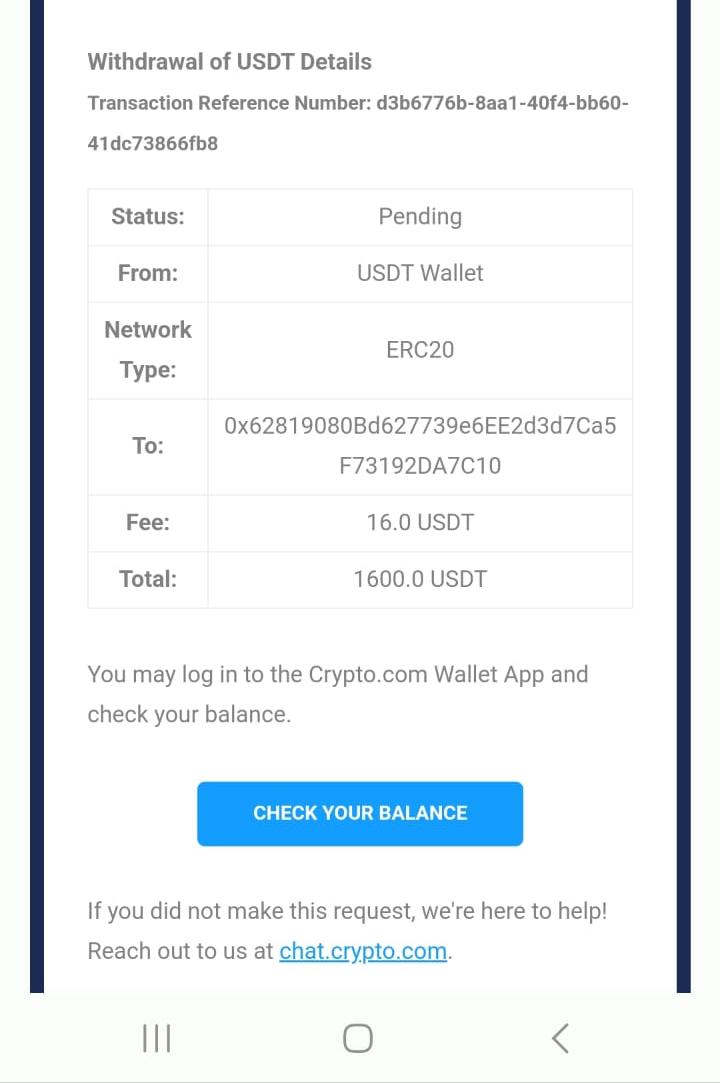Screen dimensions: 720x1083
Task: Tap the CHECK YOUR BALANCE button
Action: pyautogui.click(x=360, y=813)
